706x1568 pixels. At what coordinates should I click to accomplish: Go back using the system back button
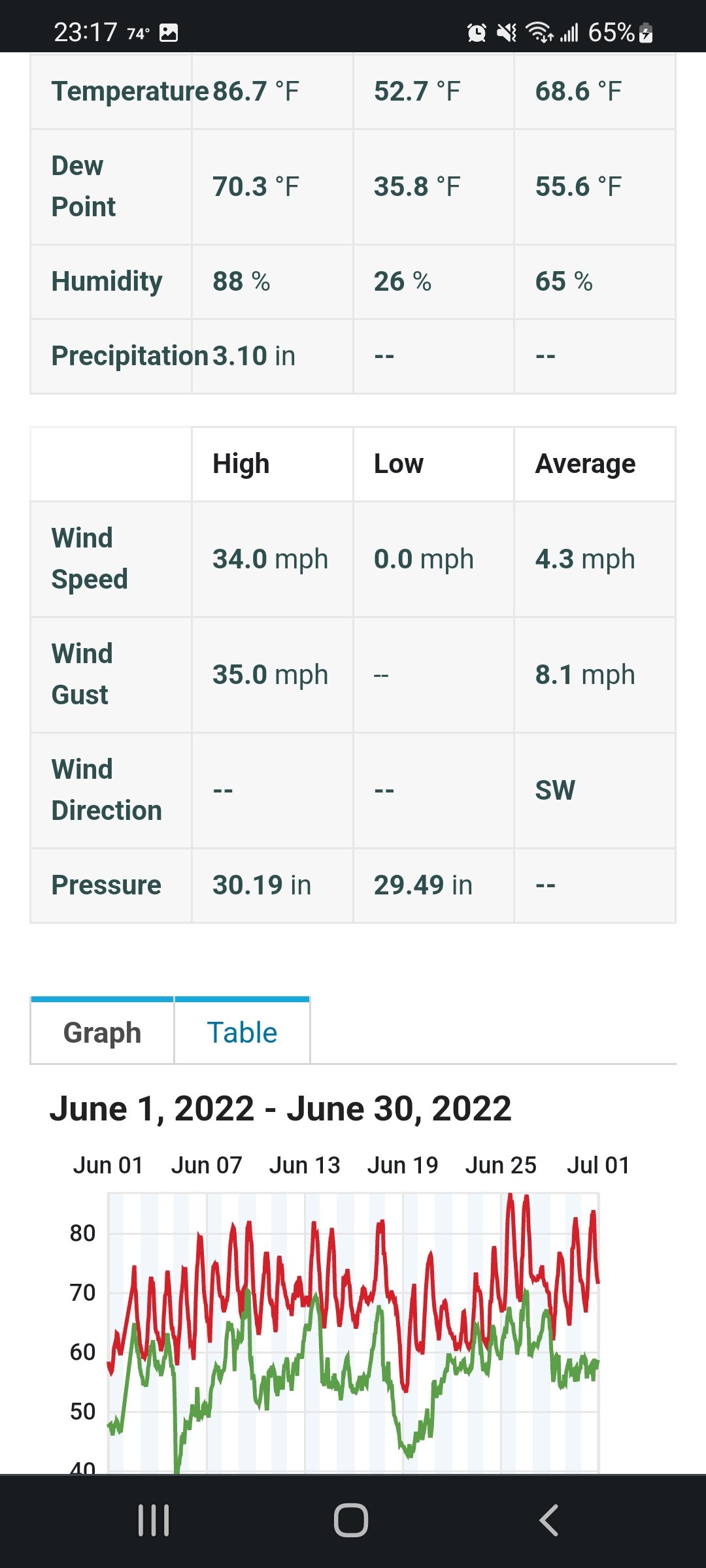[x=549, y=1520]
